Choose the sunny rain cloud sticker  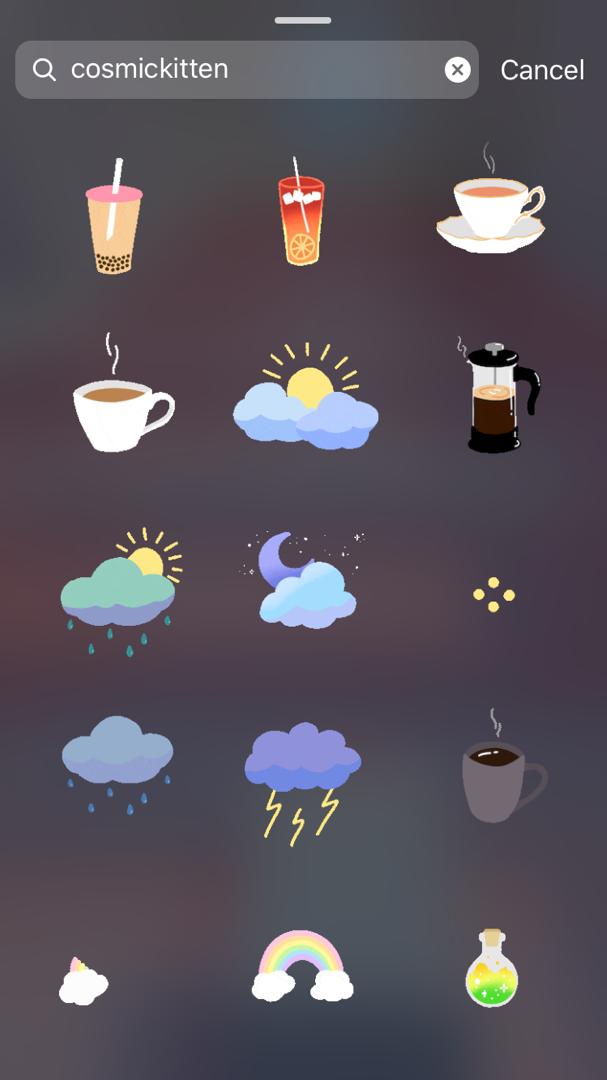120,591
